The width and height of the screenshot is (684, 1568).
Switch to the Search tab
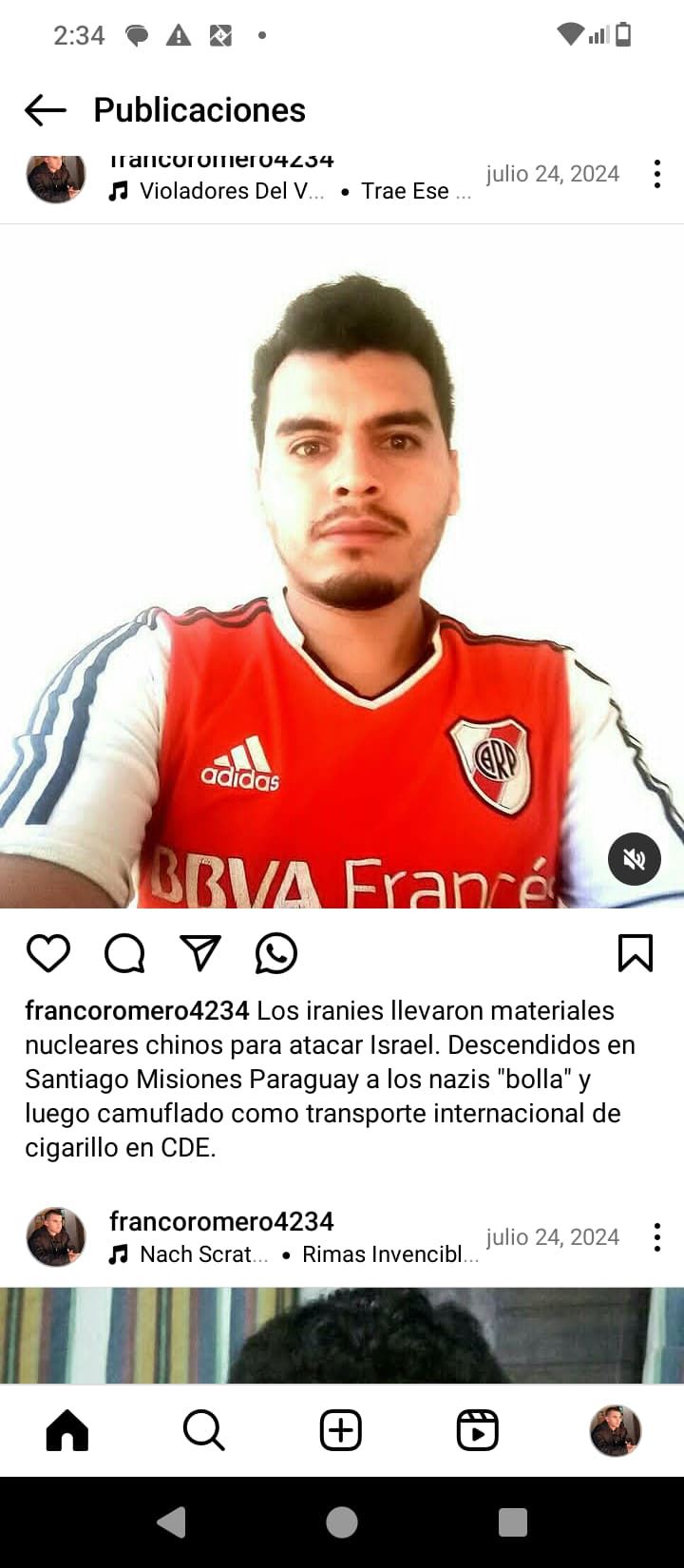click(204, 1430)
